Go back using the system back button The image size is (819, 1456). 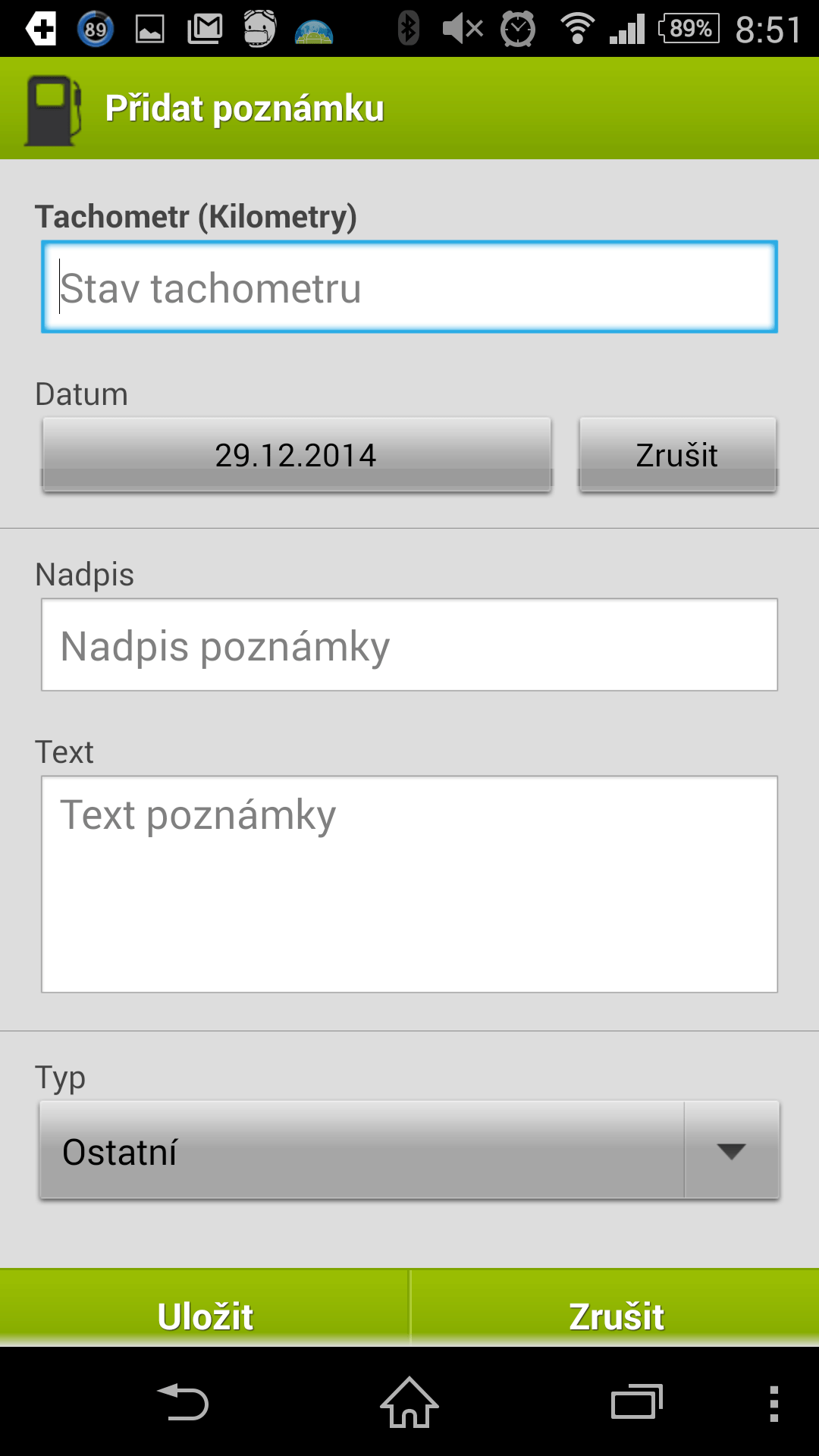click(183, 1402)
